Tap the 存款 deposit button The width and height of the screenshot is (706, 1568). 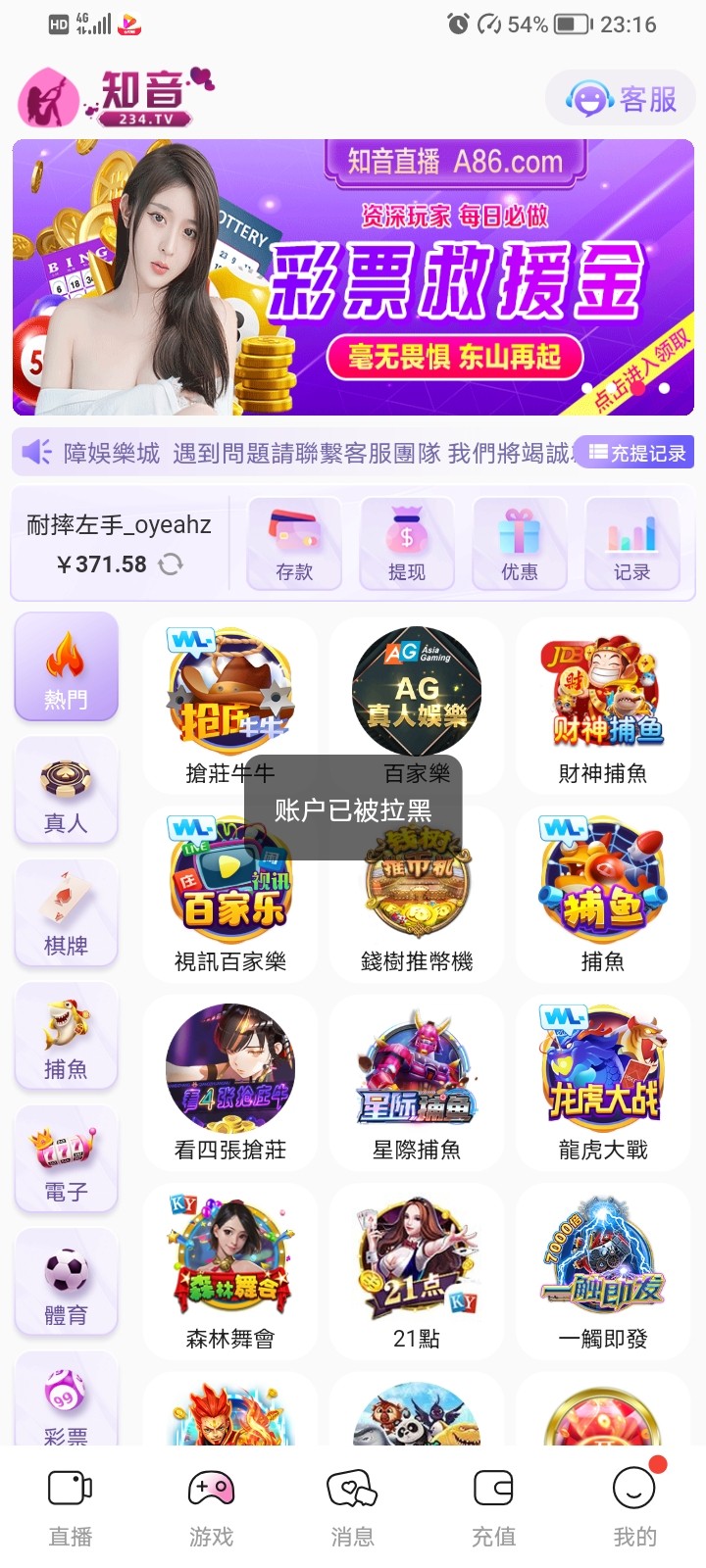tap(294, 544)
